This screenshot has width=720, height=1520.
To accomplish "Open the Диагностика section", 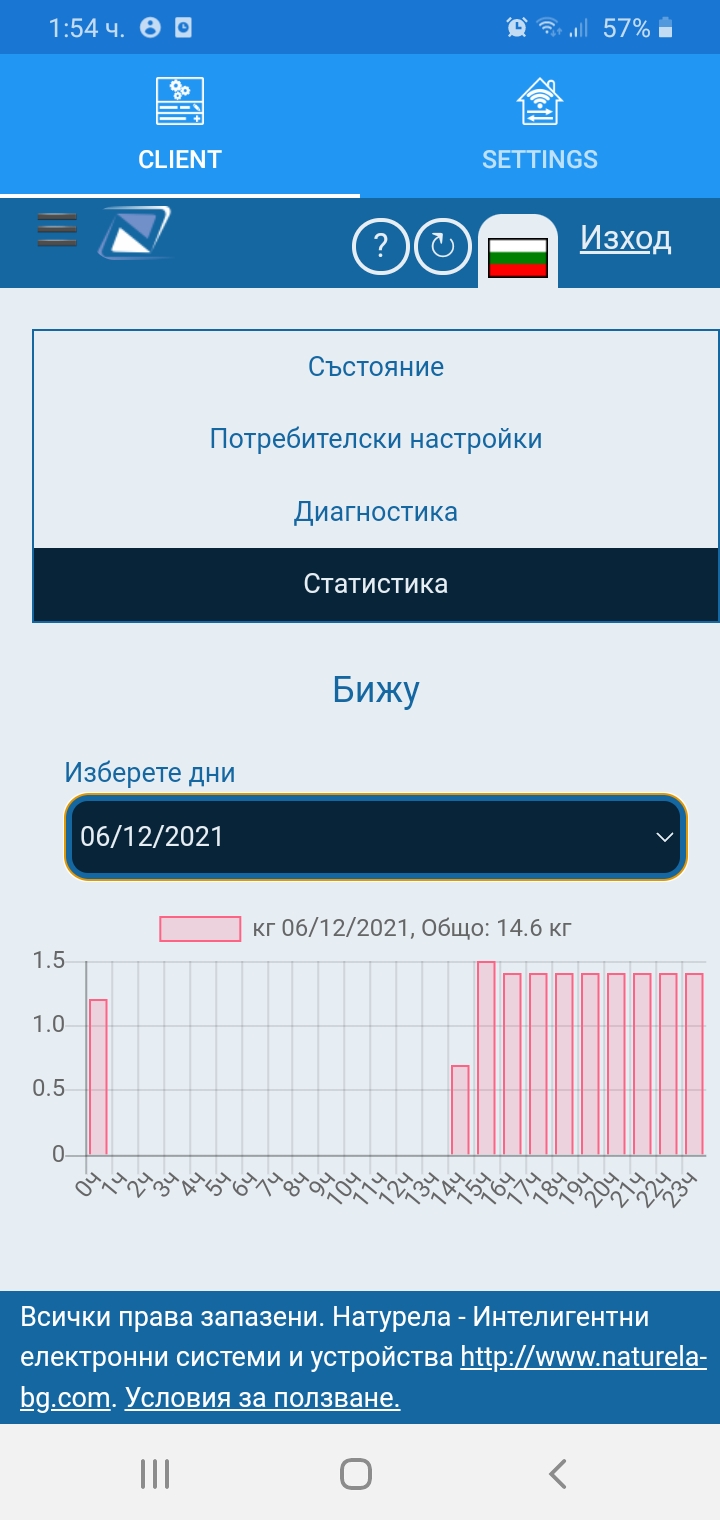I will click(376, 512).
